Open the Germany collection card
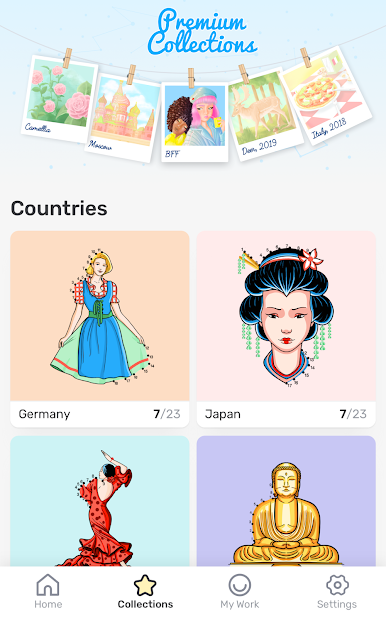The height and width of the screenshot is (618, 386). pos(100,329)
